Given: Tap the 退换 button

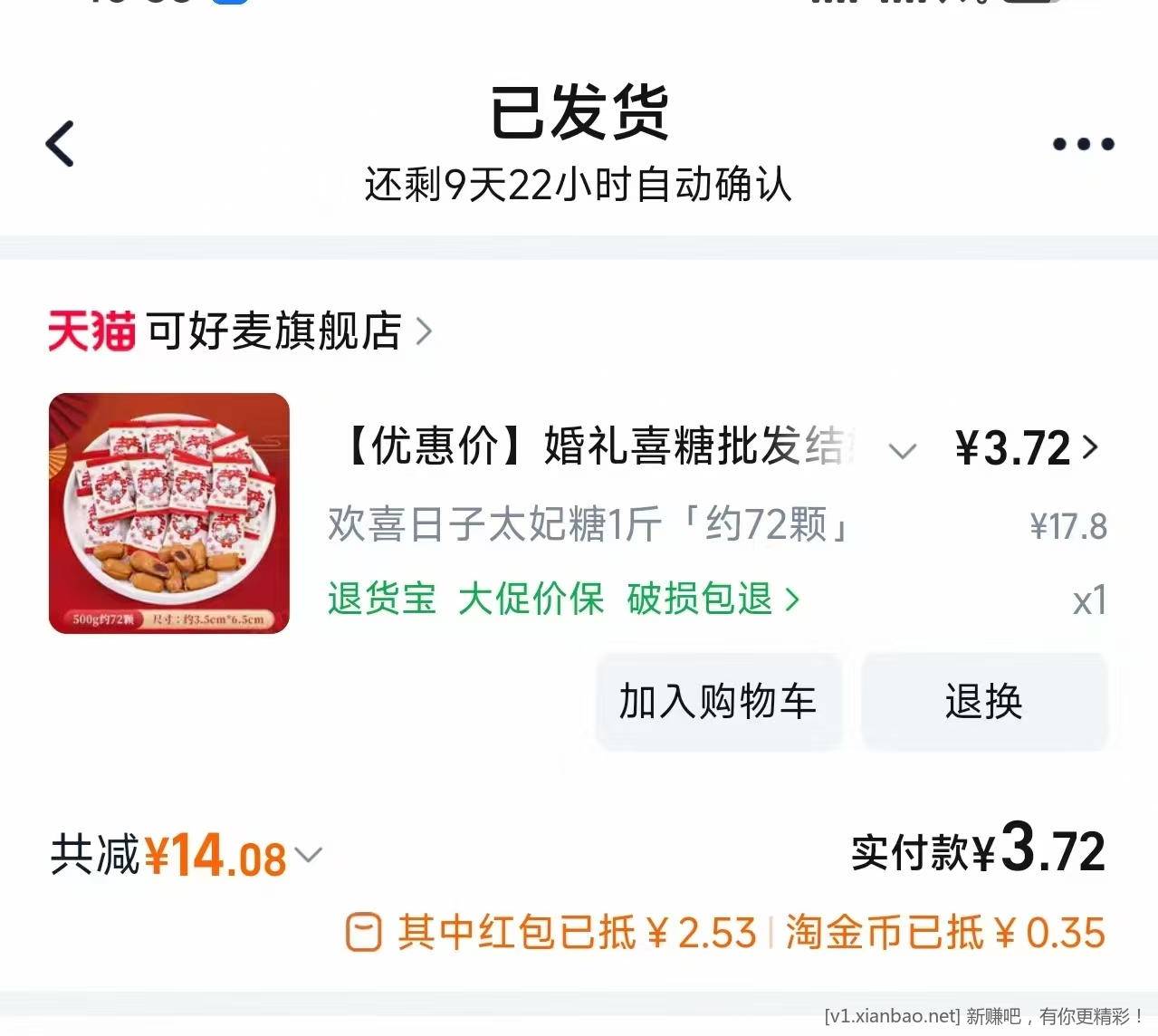Looking at the screenshot, I should point(984,702).
